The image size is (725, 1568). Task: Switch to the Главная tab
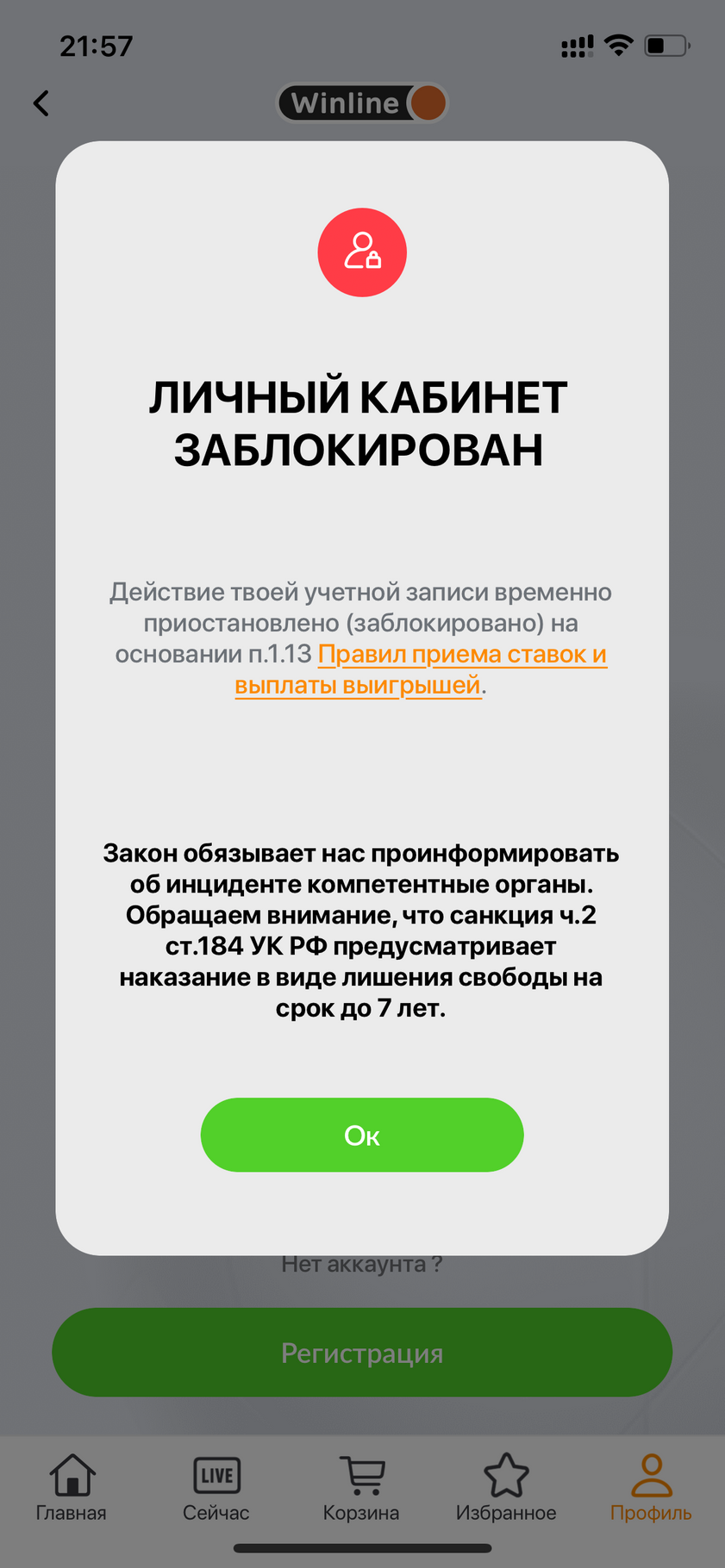tap(72, 1488)
